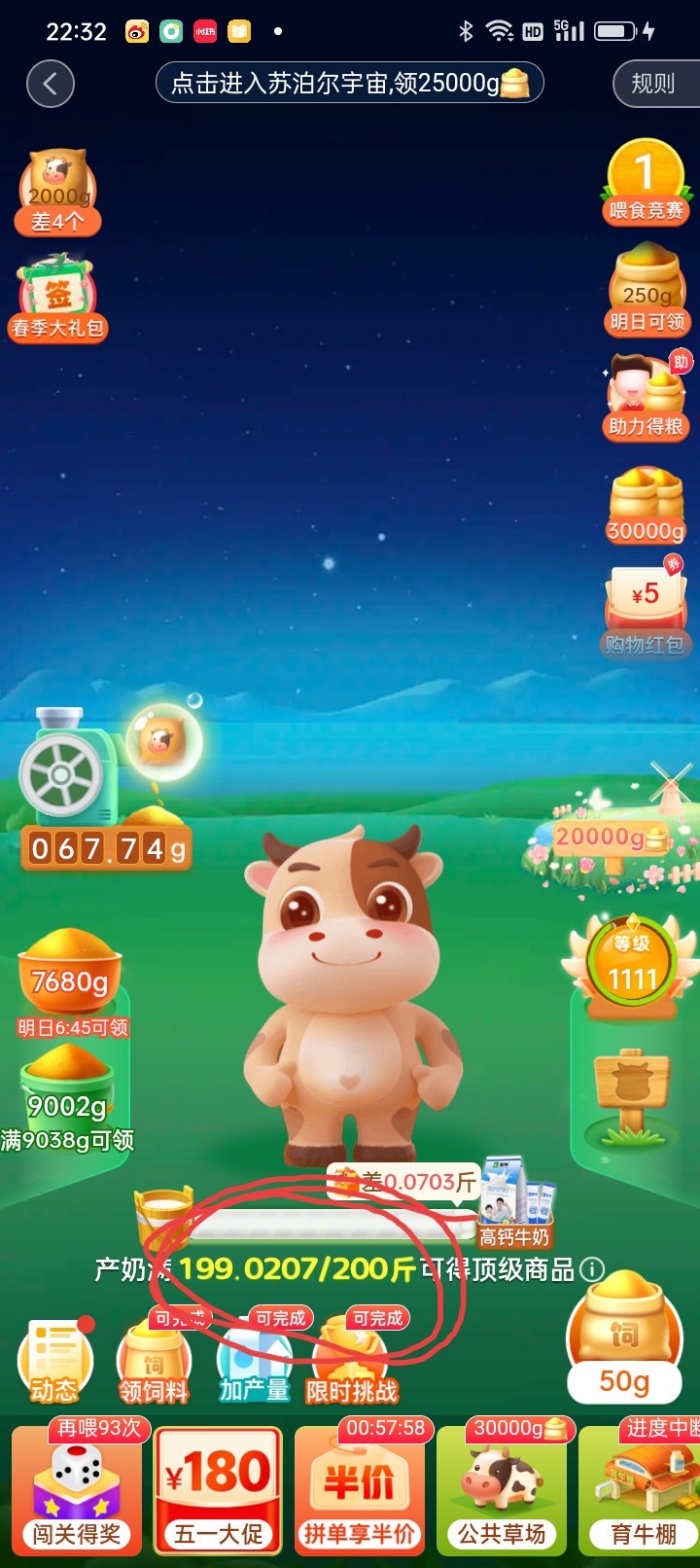Viewport: 700px width, 1568px height.
Task: Open 领饲料 to collect feed
Action: click(153, 1362)
